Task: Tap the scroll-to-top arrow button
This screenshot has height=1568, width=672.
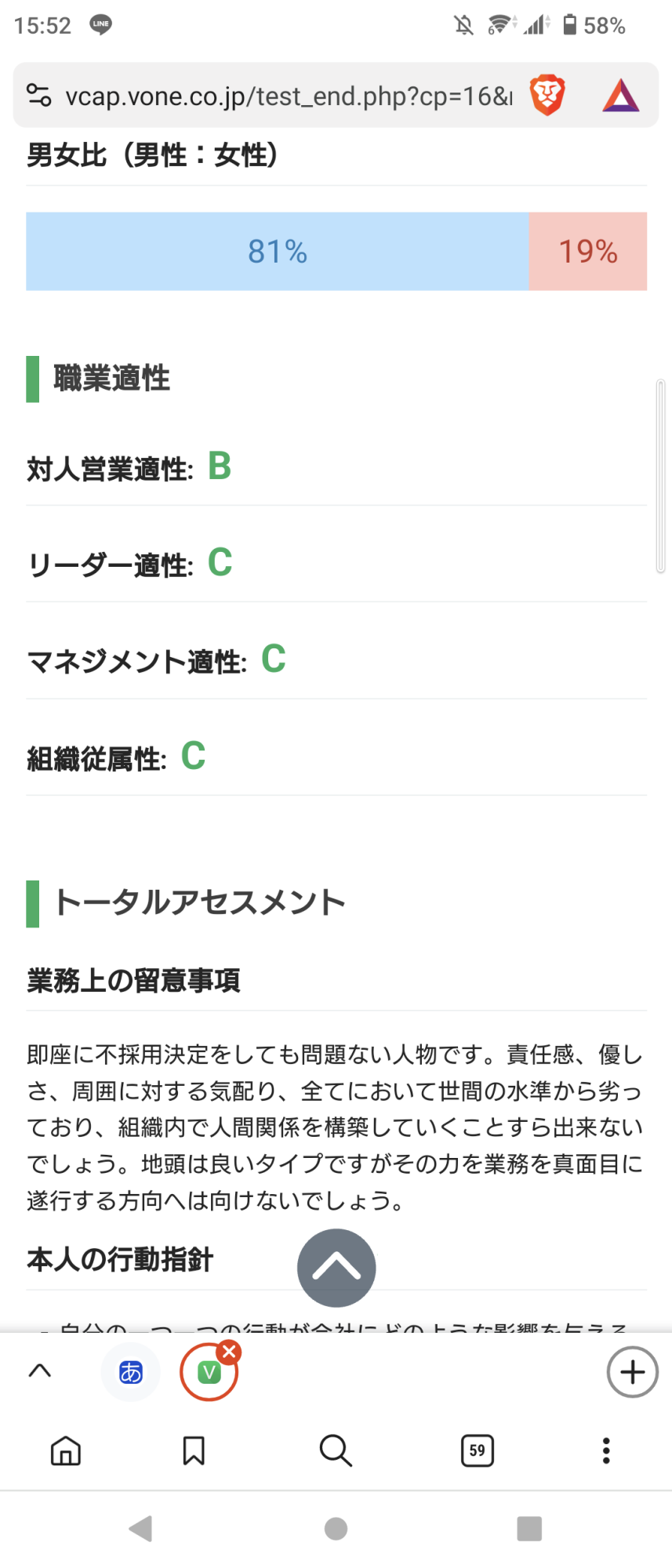Action: point(336,1268)
